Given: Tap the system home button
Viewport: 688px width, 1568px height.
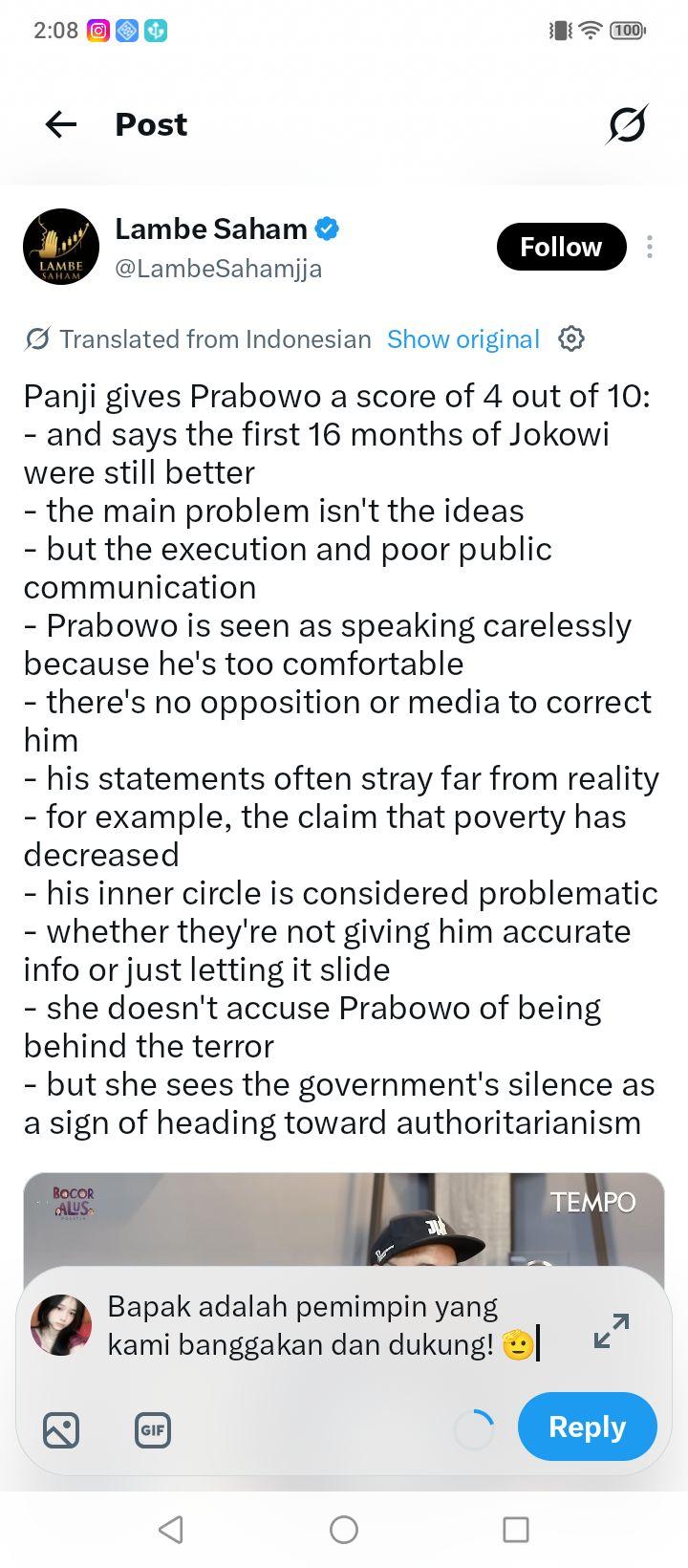Looking at the screenshot, I should pyautogui.click(x=344, y=1530).
